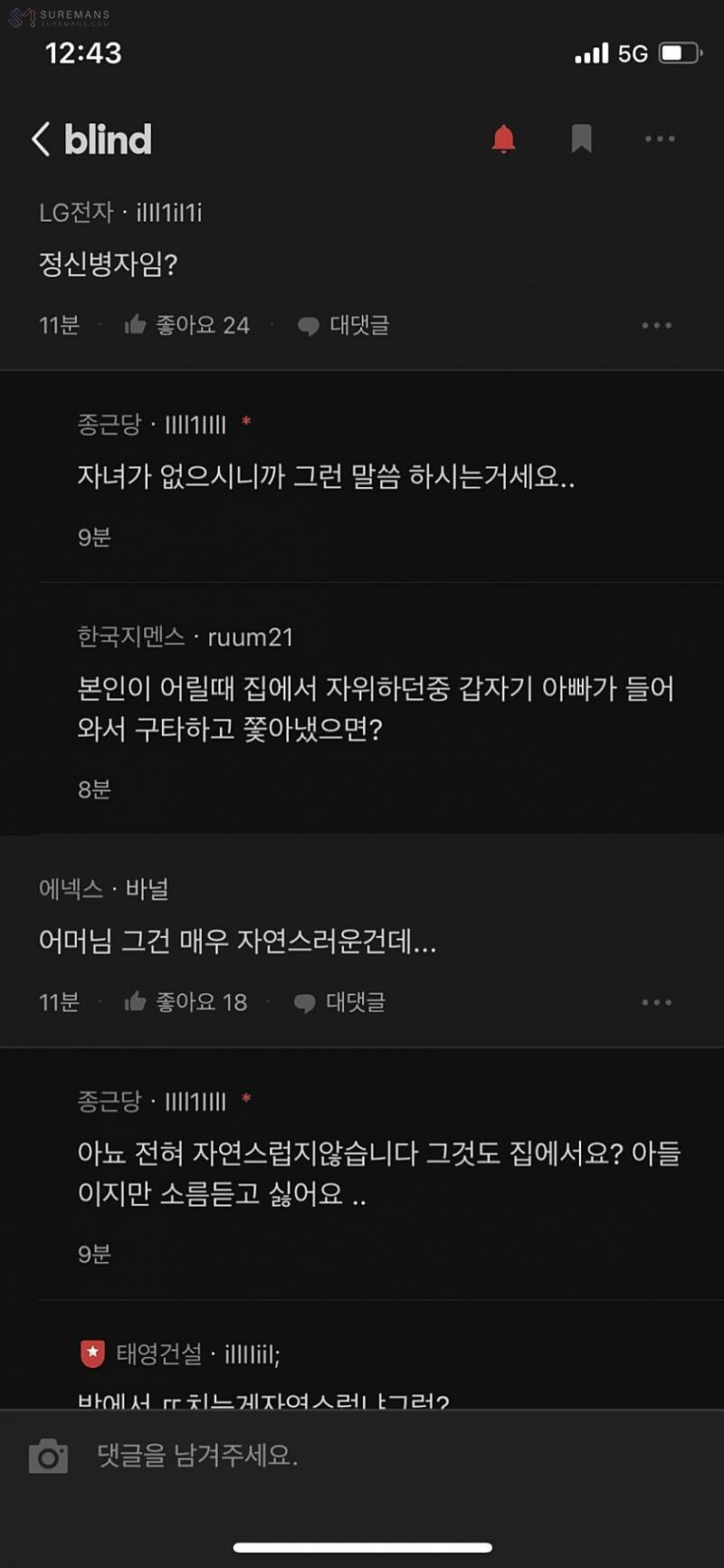Like the comment "정신병자임?"
Screen dimensions: 724x1568
(186, 325)
